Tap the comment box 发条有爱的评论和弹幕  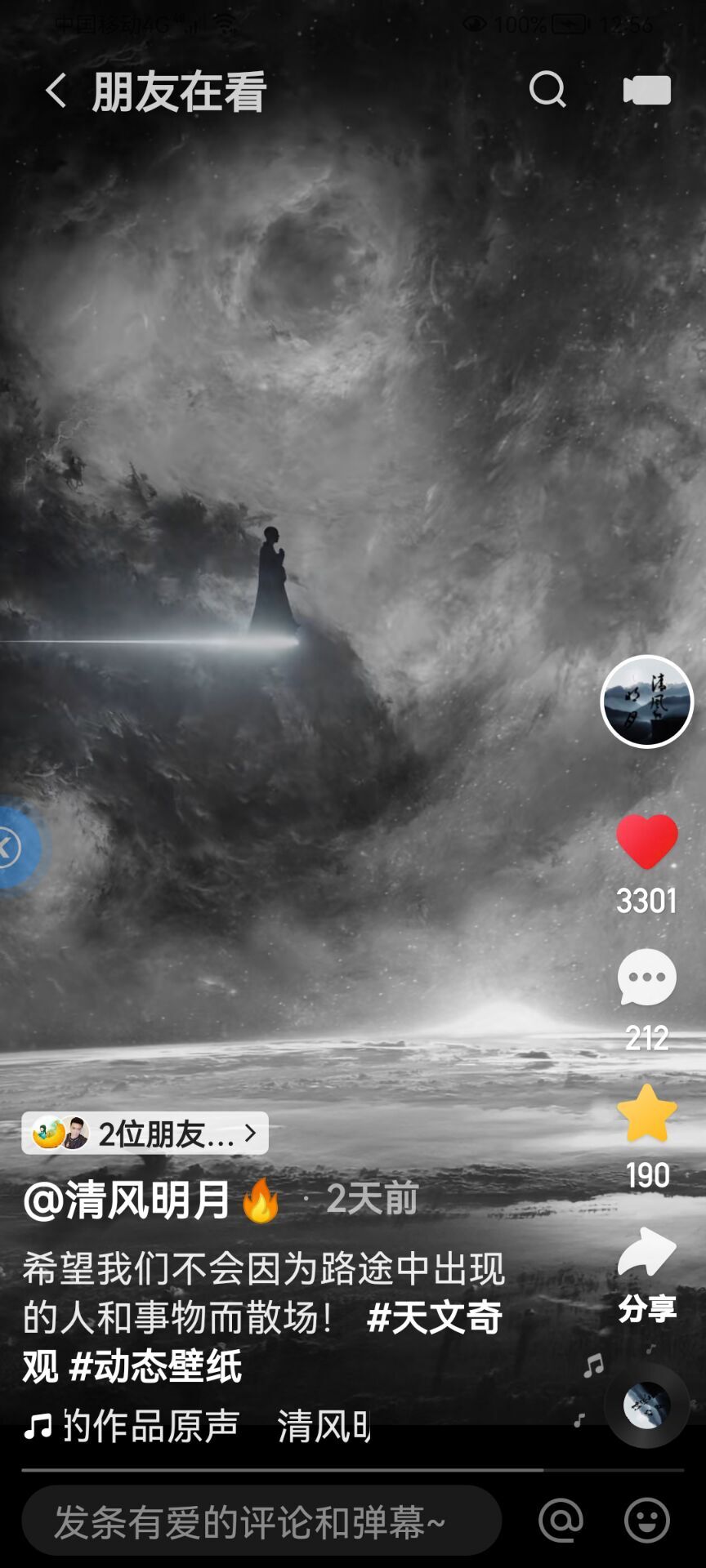(x=261, y=1521)
